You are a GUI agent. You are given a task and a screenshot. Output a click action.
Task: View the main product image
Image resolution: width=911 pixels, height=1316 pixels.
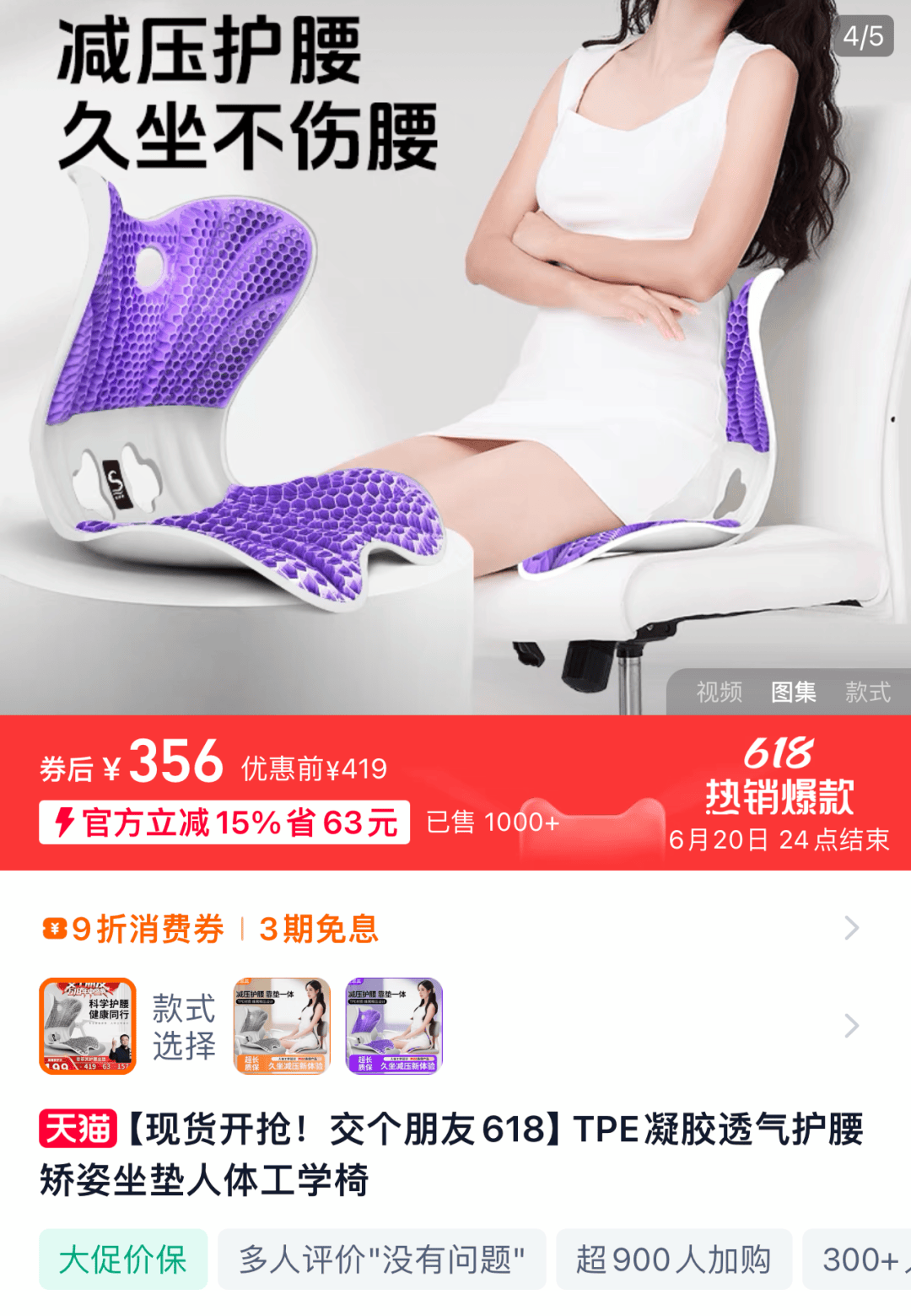point(455,354)
